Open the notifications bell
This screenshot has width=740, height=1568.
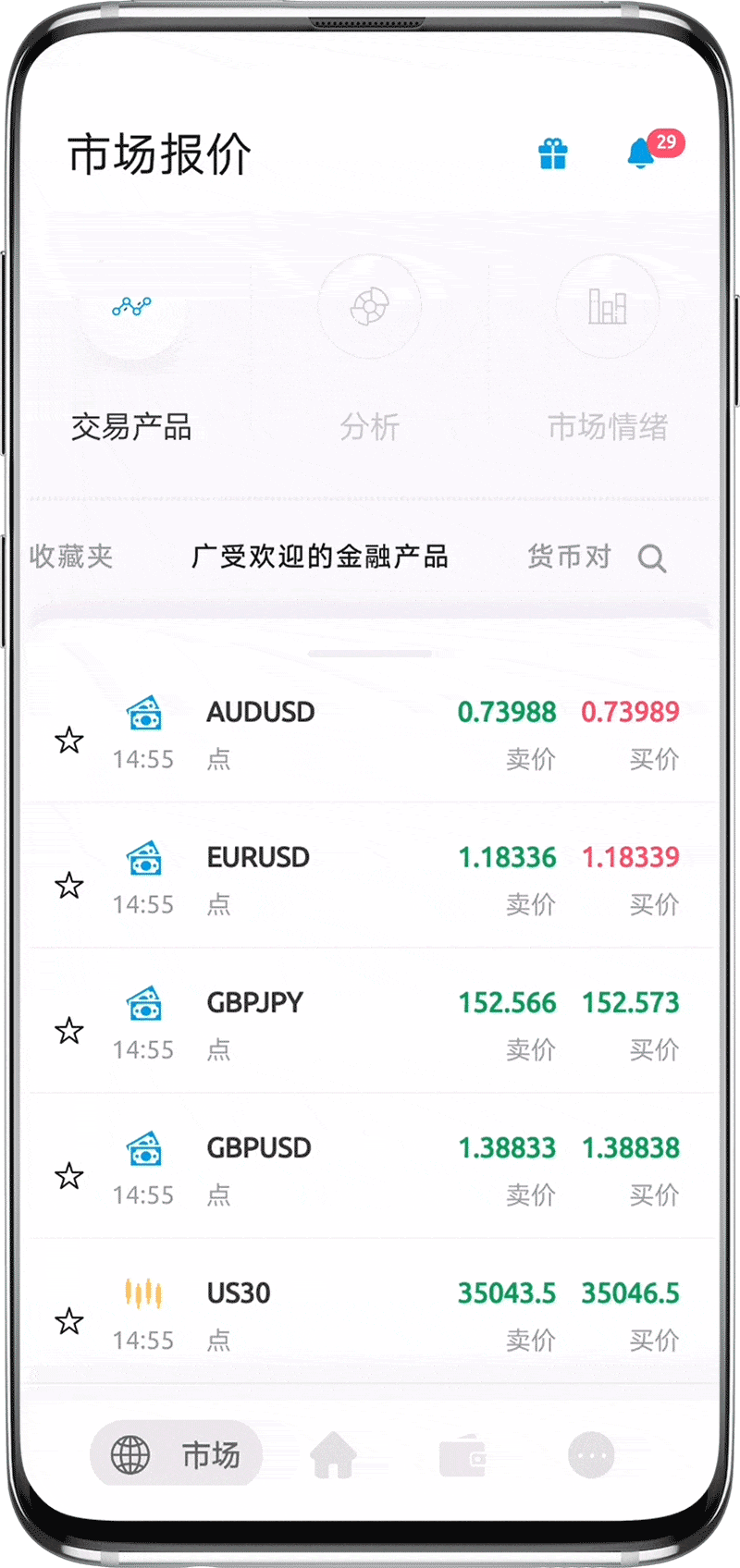[x=641, y=153]
